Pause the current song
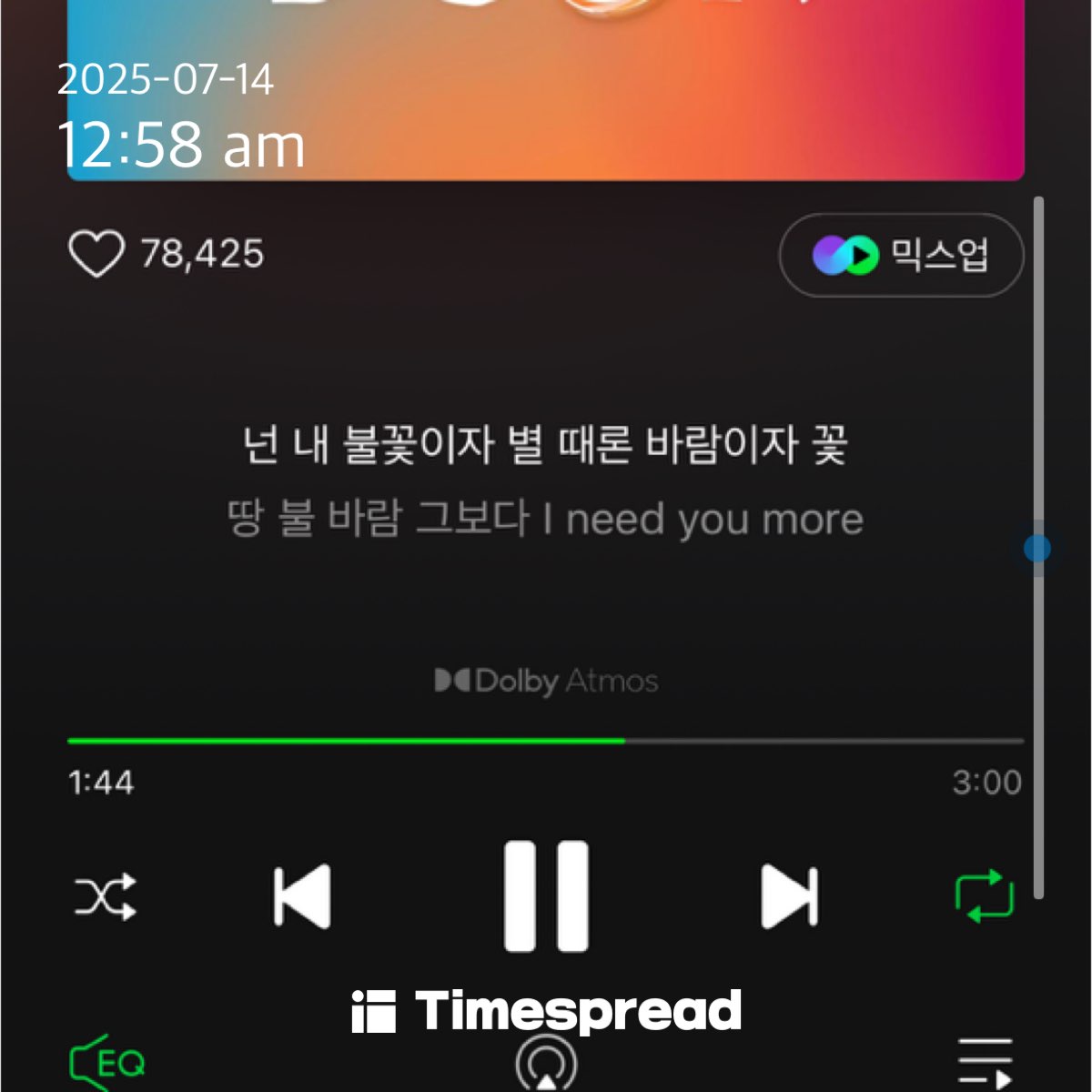This screenshot has width=1092, height=1092. pyautogui.click(x=546, y=897)
